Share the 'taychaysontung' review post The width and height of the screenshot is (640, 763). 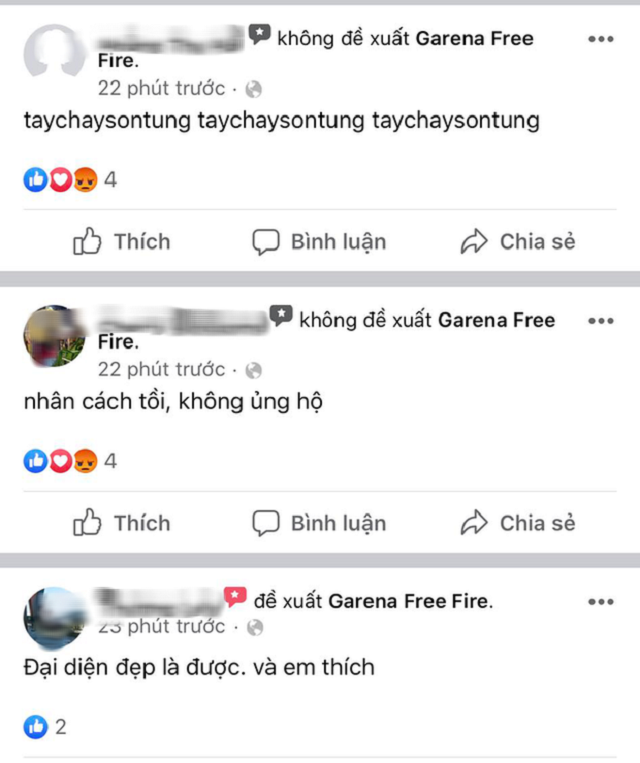coord(517,241)
